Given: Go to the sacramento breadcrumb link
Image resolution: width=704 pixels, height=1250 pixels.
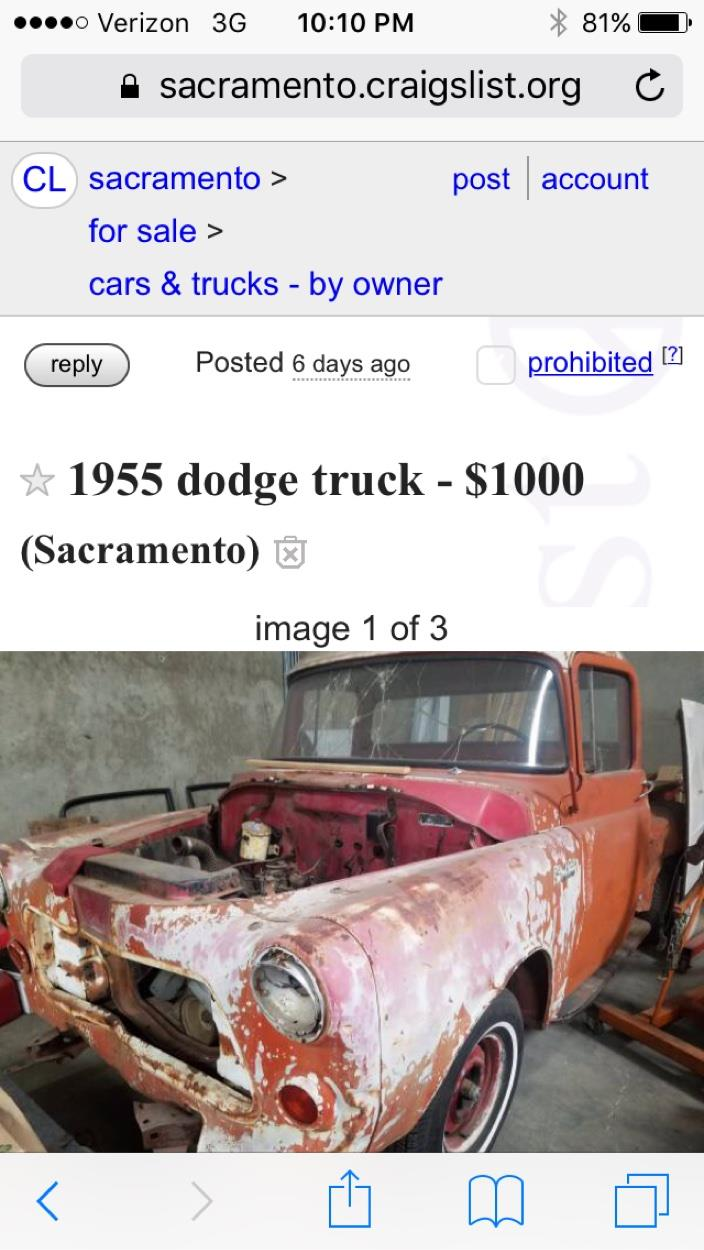Looking at the screenshot, I should (174, 179).
